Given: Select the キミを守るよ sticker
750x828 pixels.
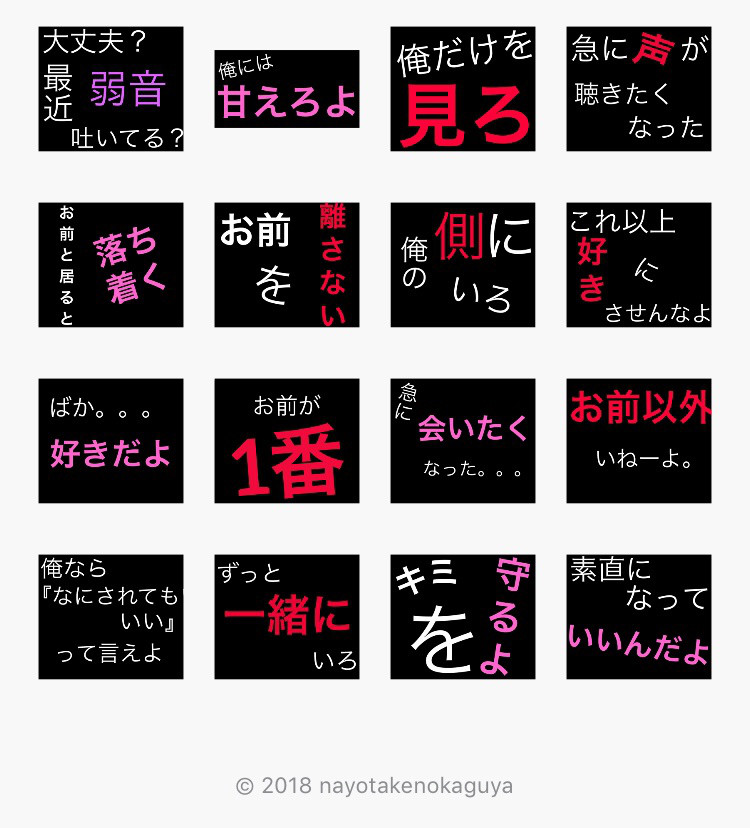Looking at the screenshot, I should pyautogui.click(x=463, y=617).
